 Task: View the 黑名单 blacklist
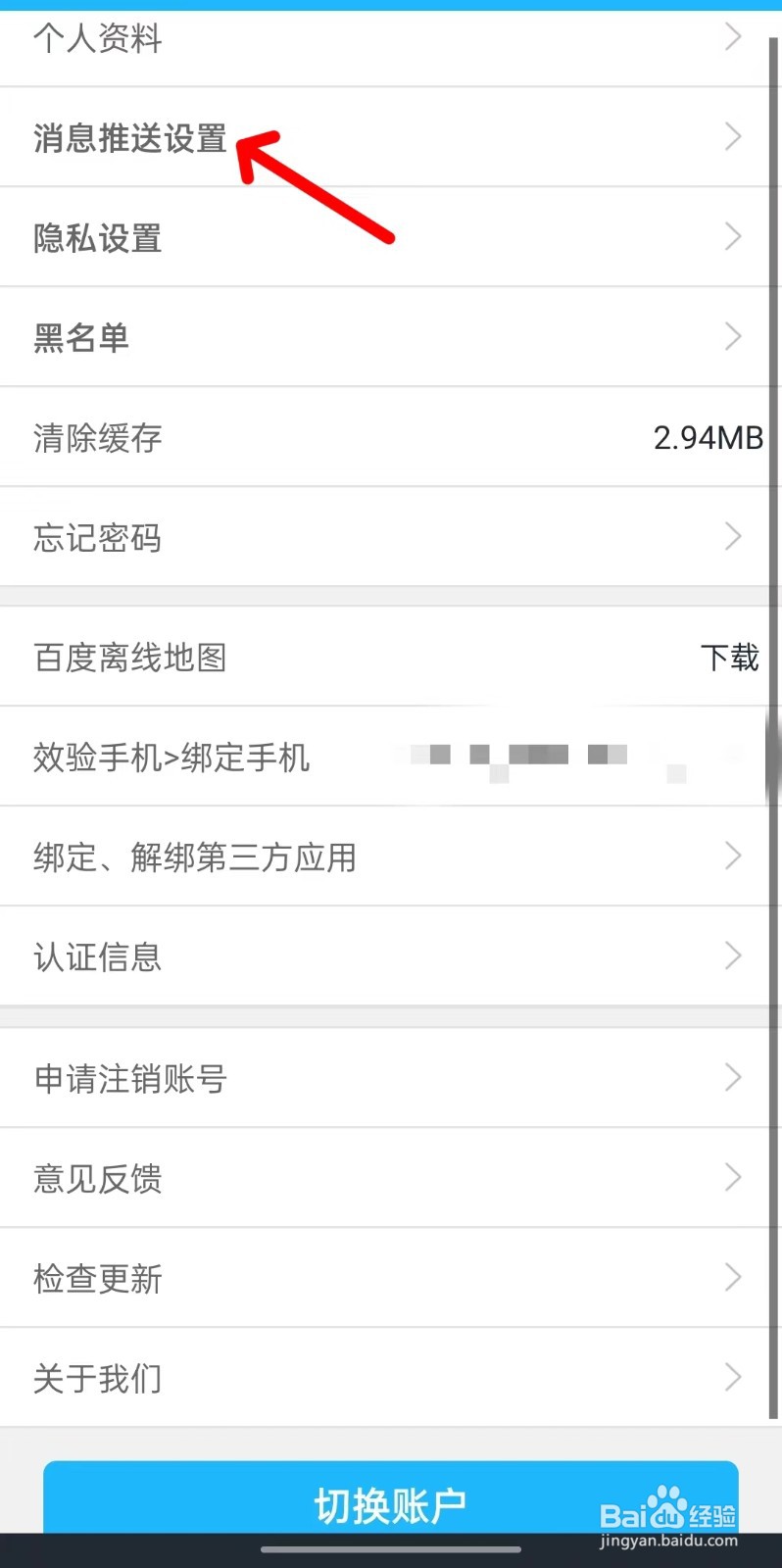click(x=82, y=338)
